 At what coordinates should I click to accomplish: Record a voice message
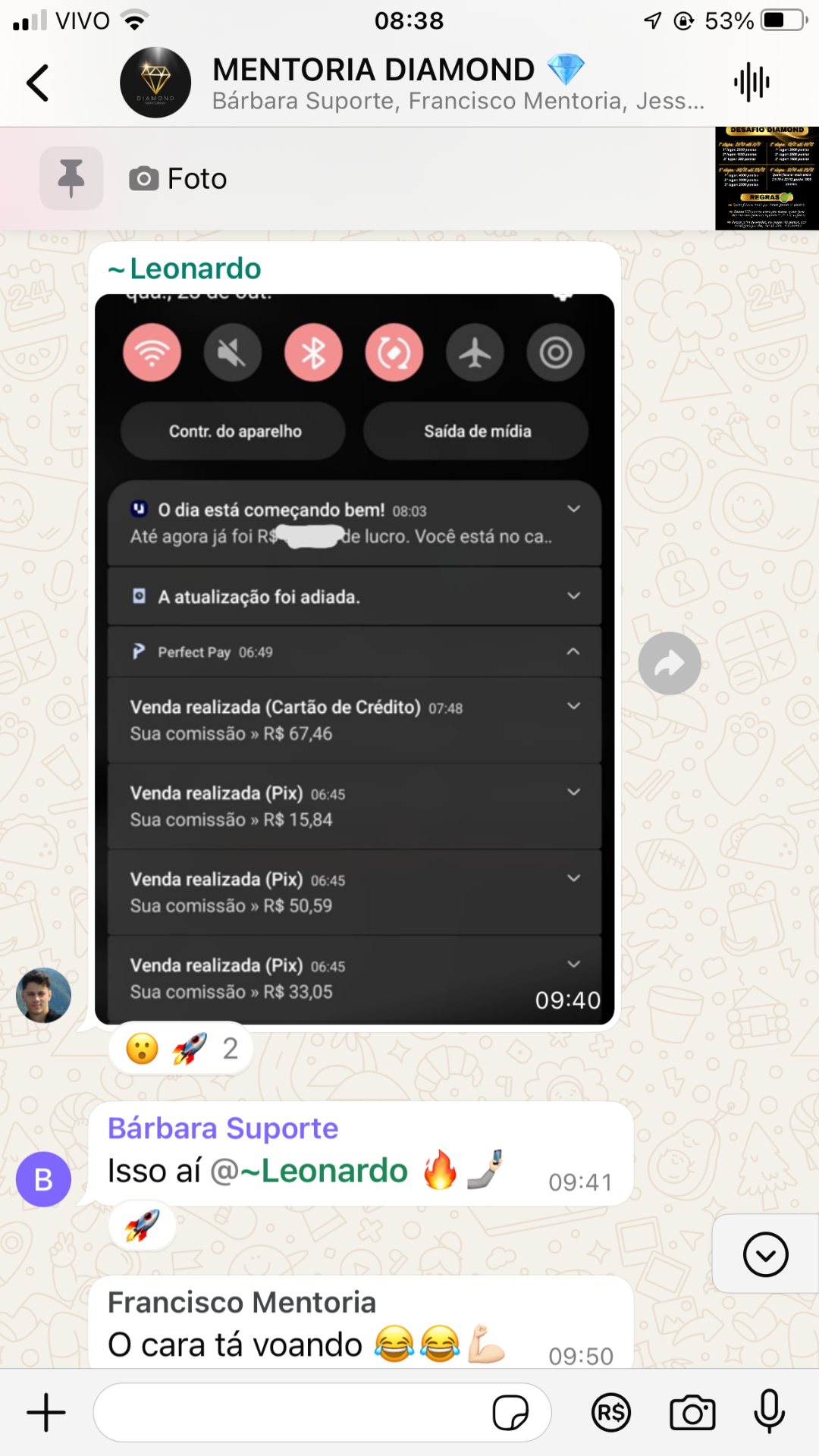[769, 1411]
